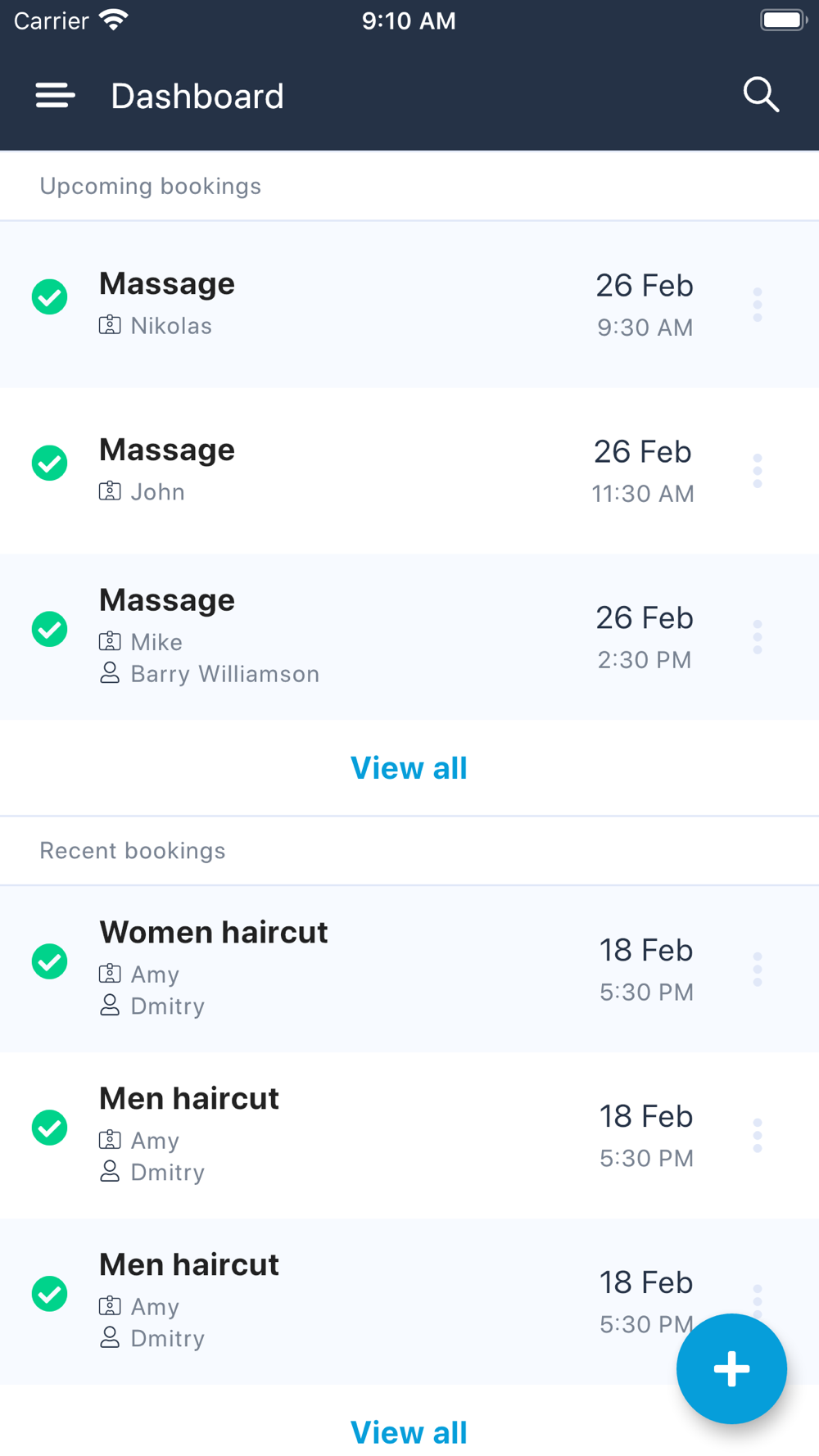Open the Women haircut booking

[409, 970]
